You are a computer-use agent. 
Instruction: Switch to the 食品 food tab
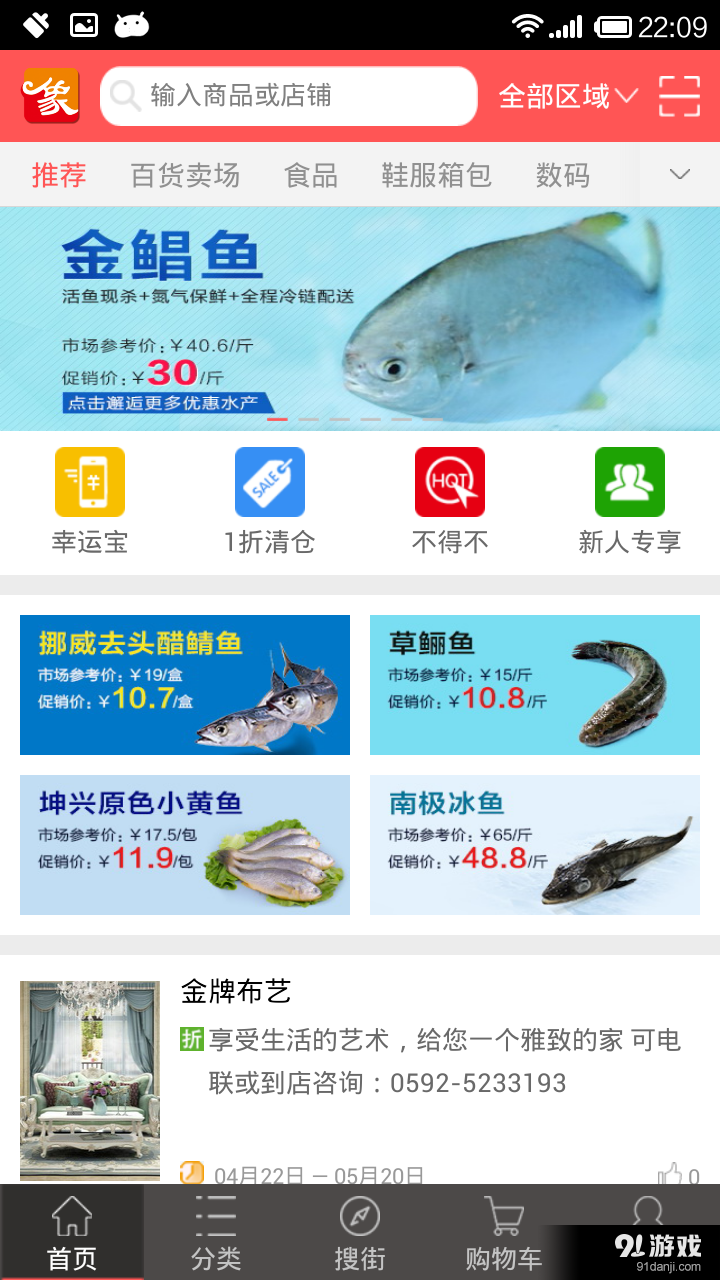311,173
